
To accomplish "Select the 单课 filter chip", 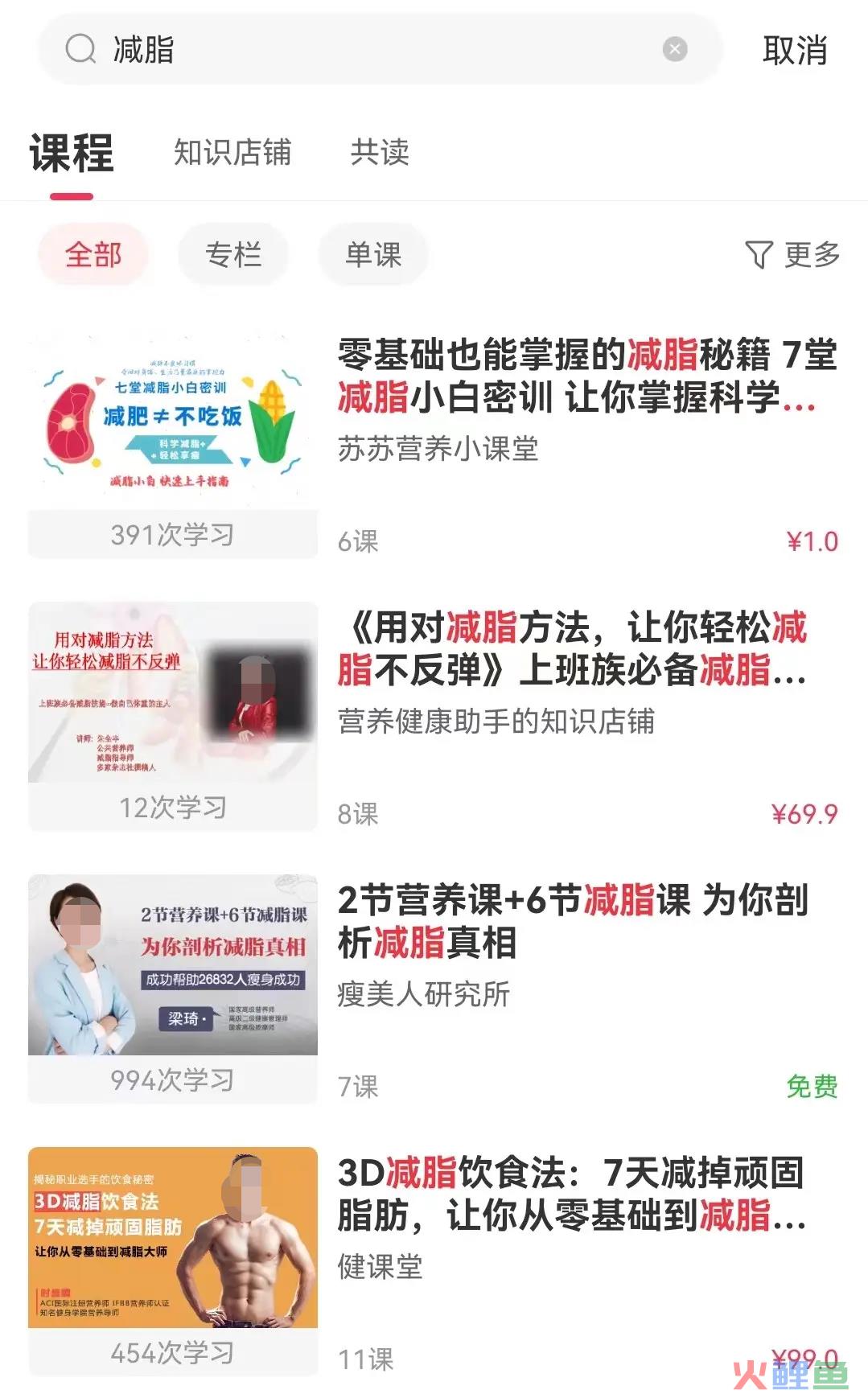I will (x=373, y=255).
